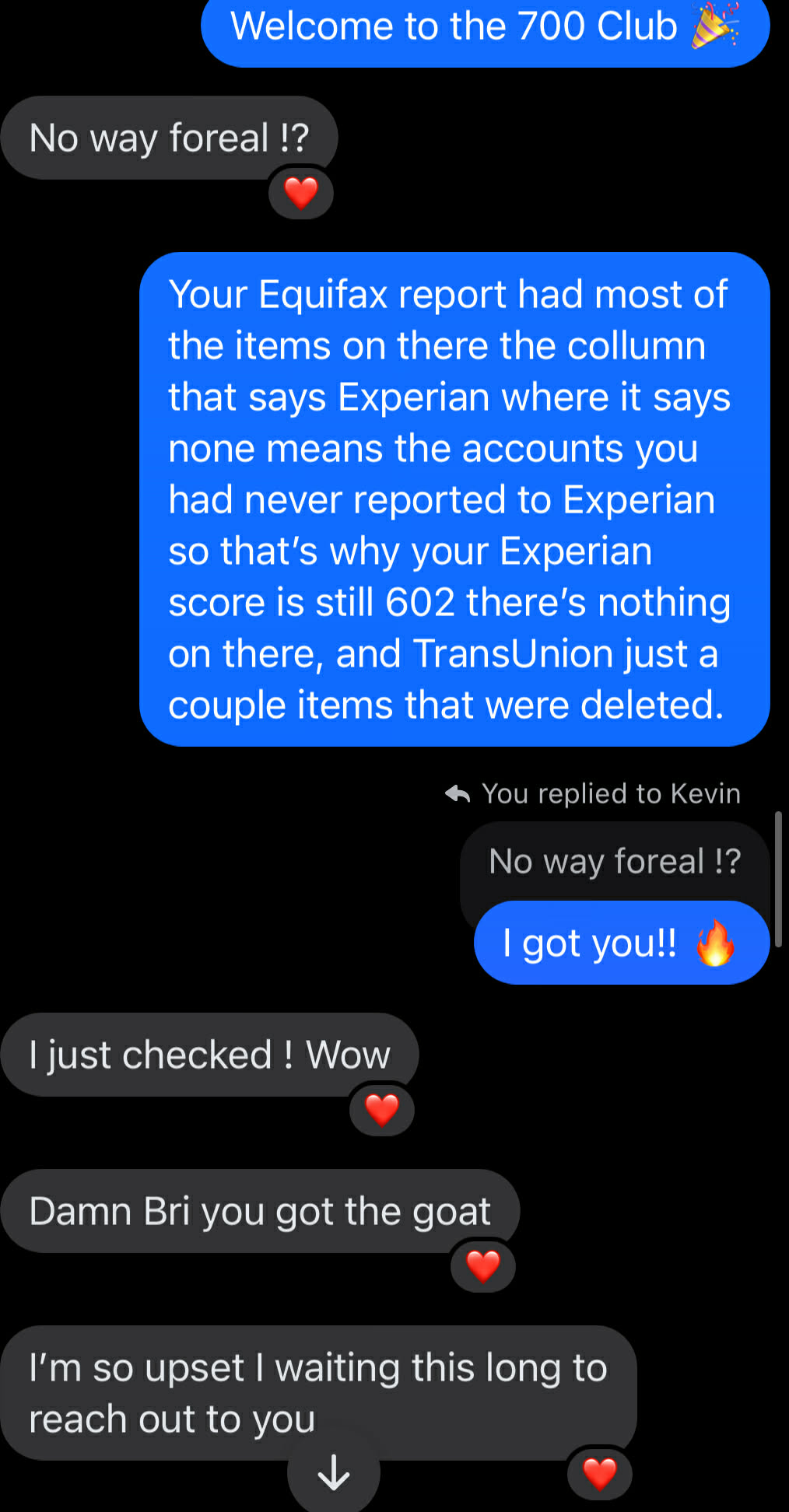Open the quoted "No way foreal !?" reply preview

(614, 861)
